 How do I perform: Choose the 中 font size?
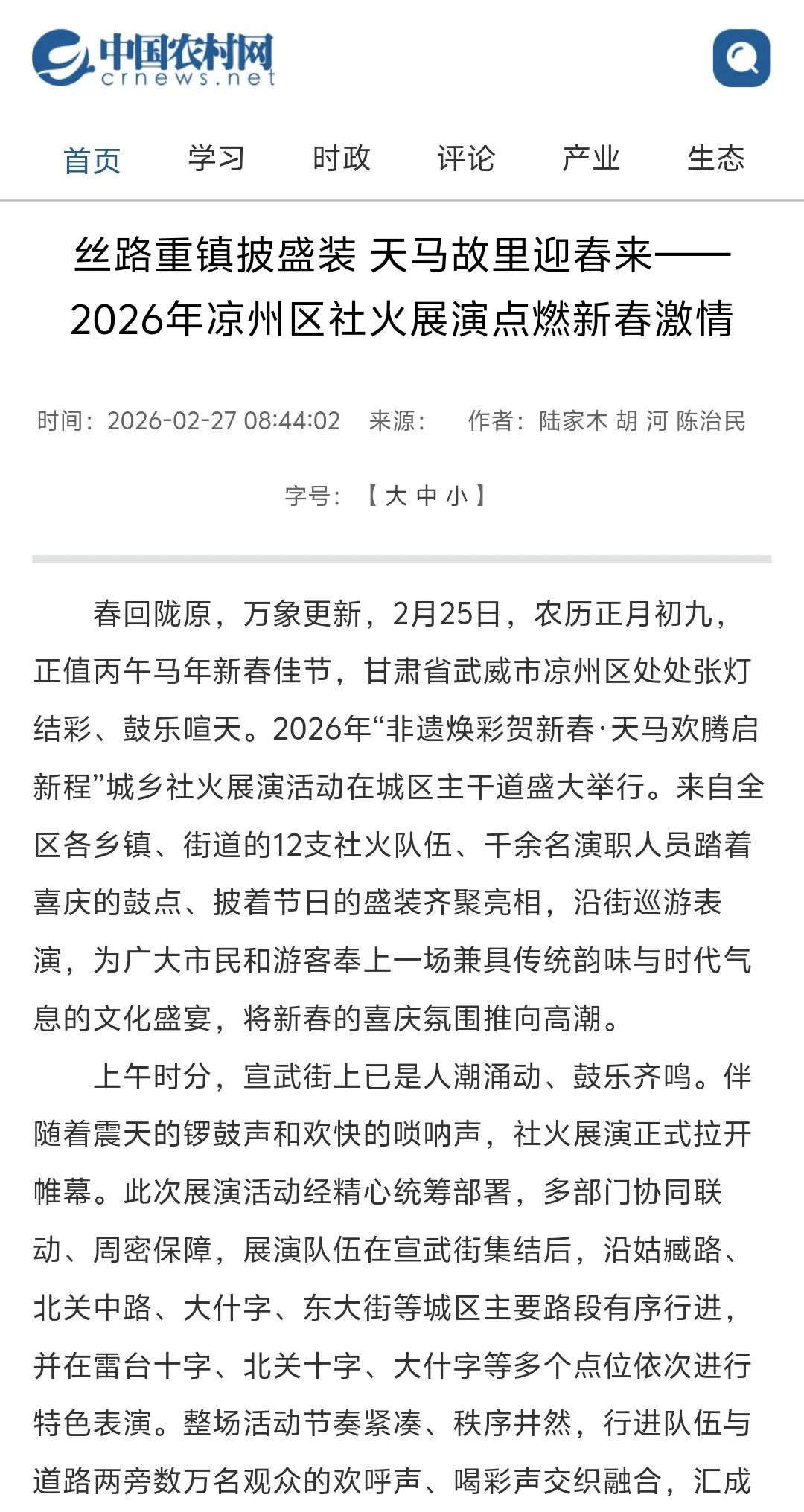tap(427, 496)
